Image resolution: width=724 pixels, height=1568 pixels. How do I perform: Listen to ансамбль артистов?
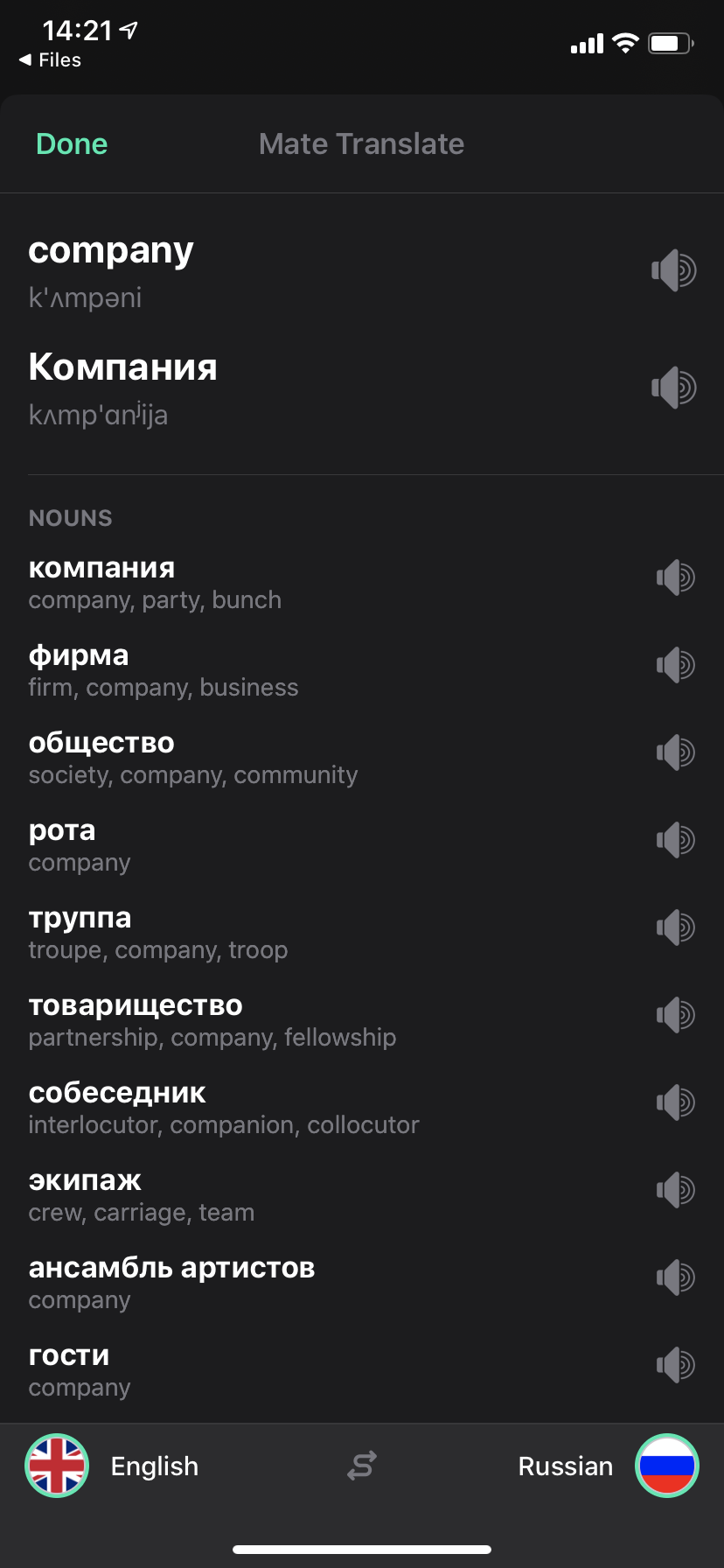click(675, 1277)
